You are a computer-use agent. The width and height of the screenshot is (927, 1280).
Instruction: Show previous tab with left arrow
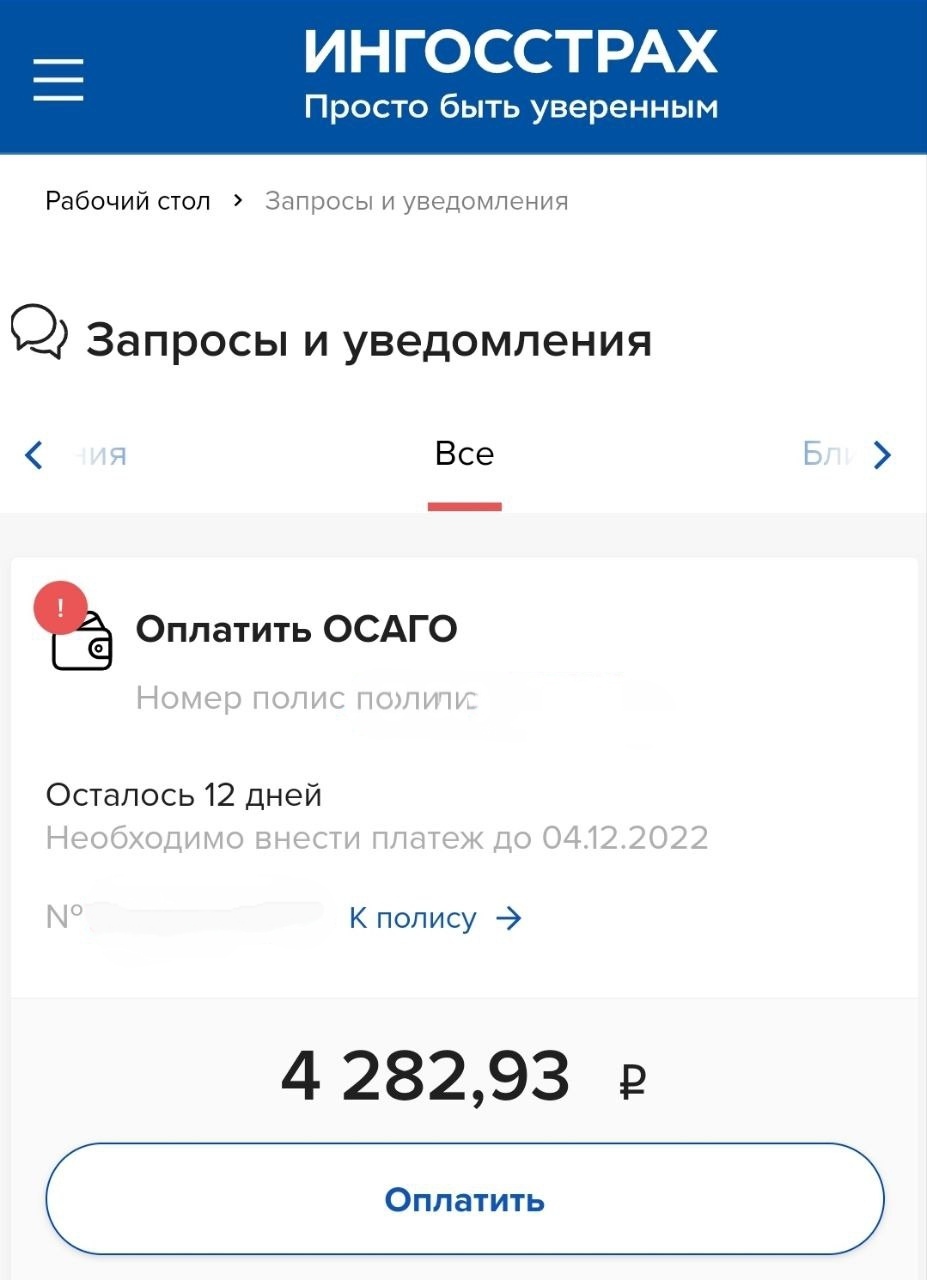pyautogui.click(x=34, y=456)
